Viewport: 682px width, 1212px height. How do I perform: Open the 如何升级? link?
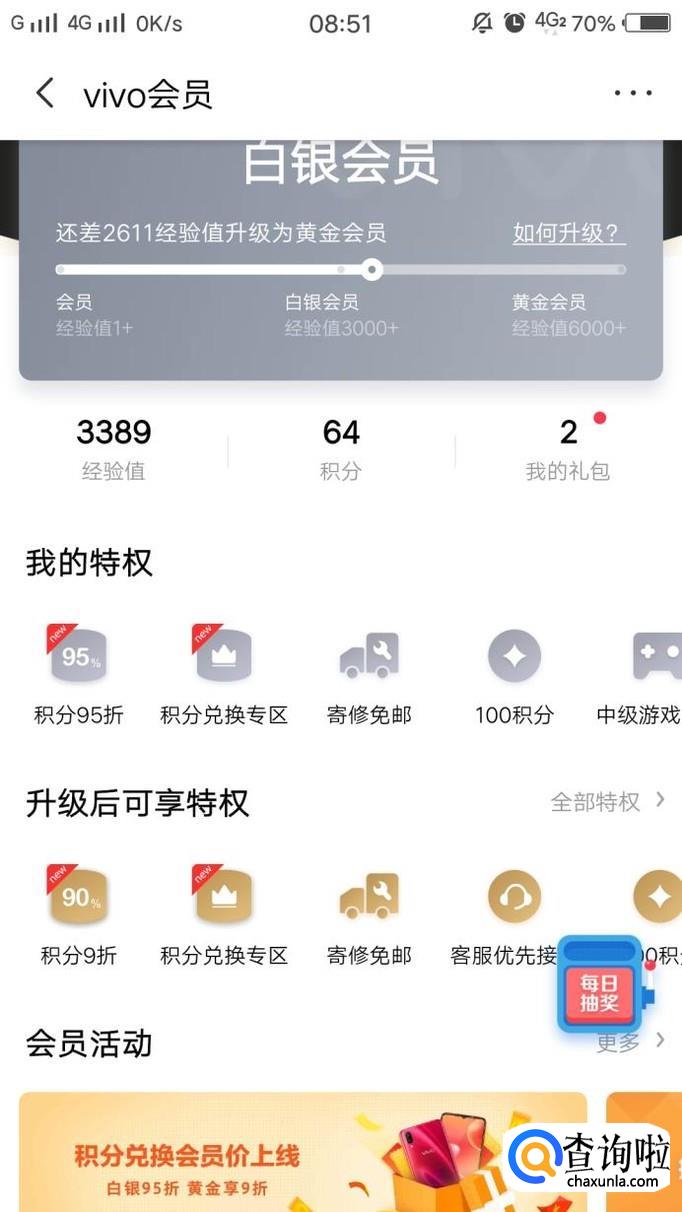pos(568,234)
